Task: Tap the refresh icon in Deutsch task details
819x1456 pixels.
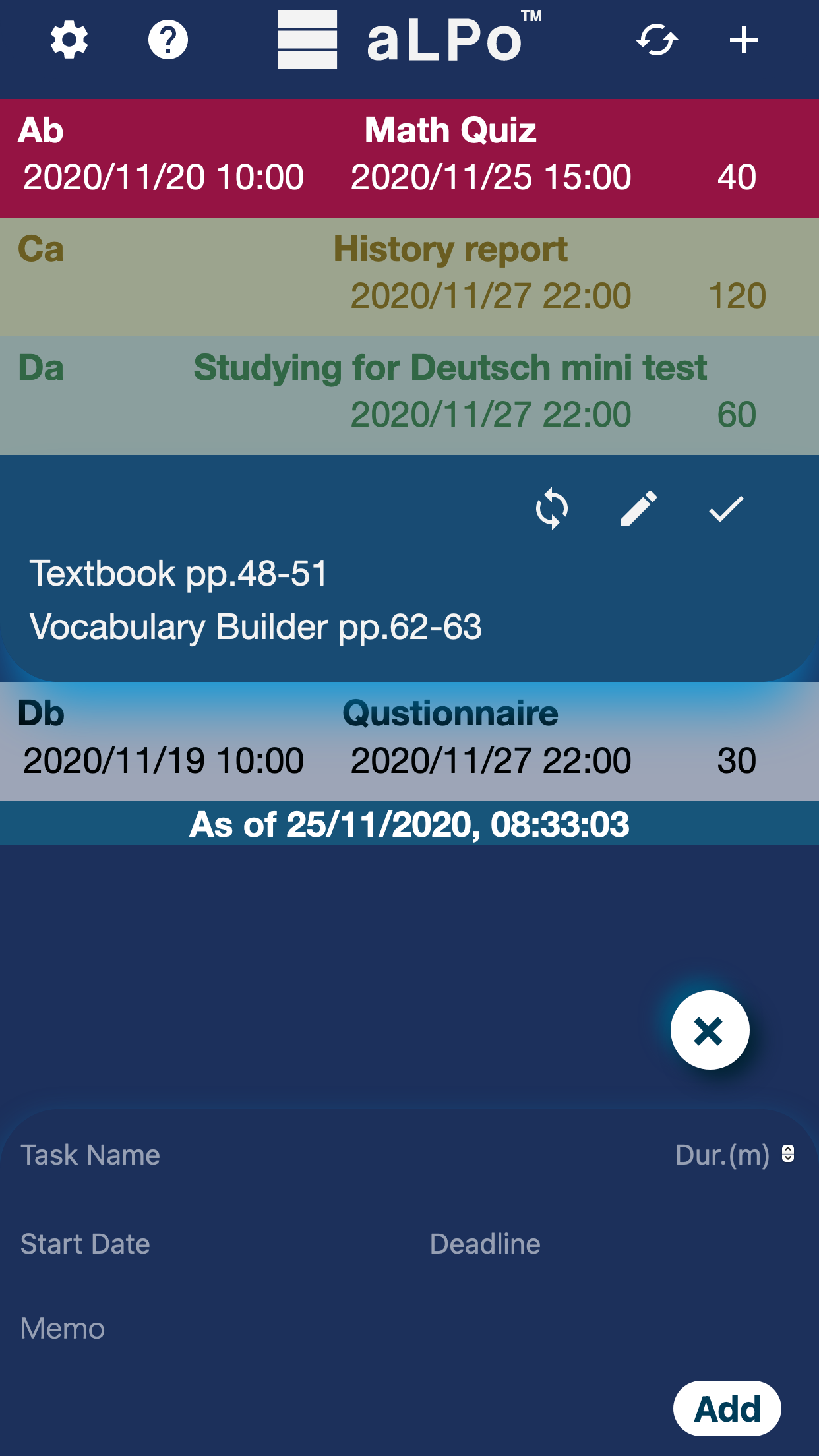Action: 551,509
